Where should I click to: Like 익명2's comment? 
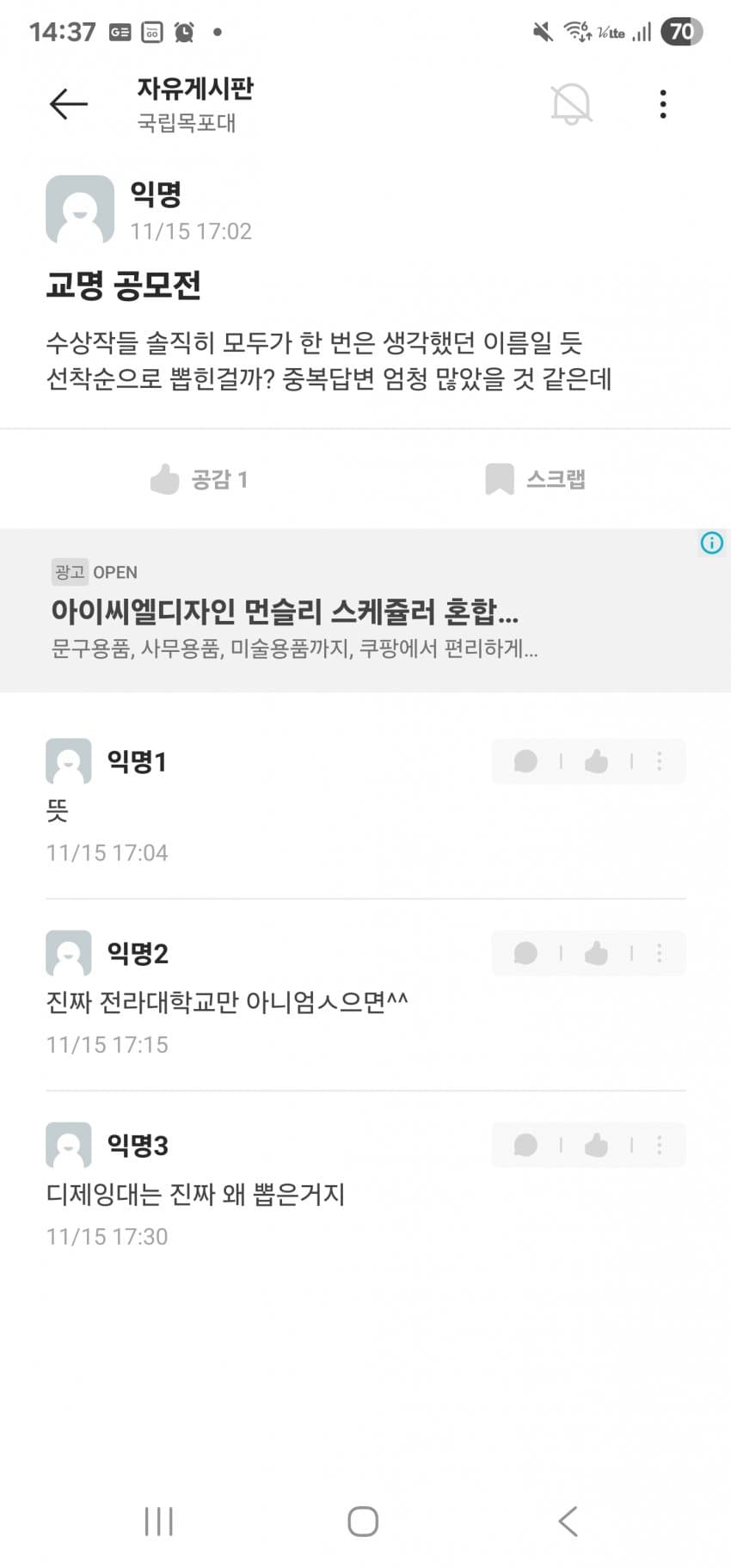[596, 953]
